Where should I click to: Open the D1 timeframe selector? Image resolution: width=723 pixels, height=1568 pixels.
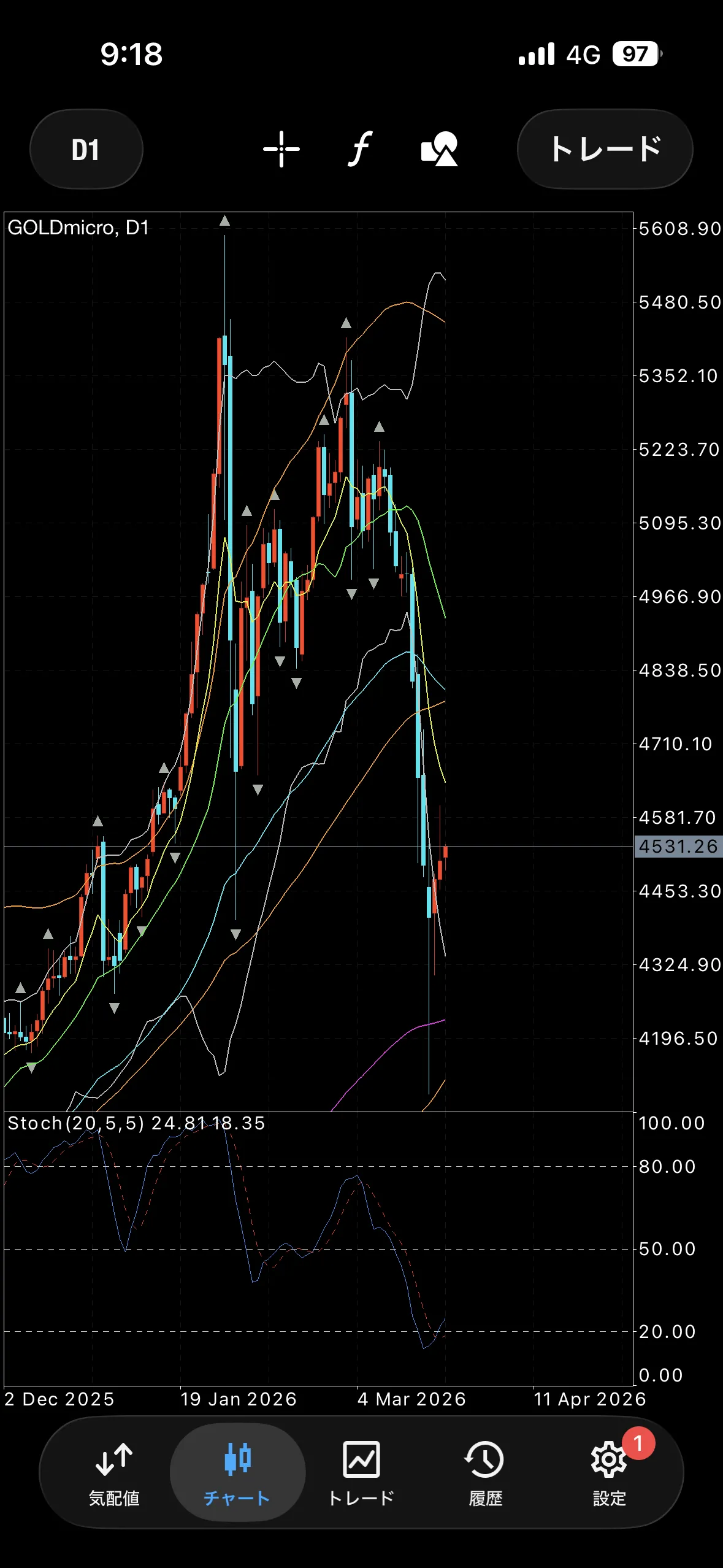[x=86, y=149]
